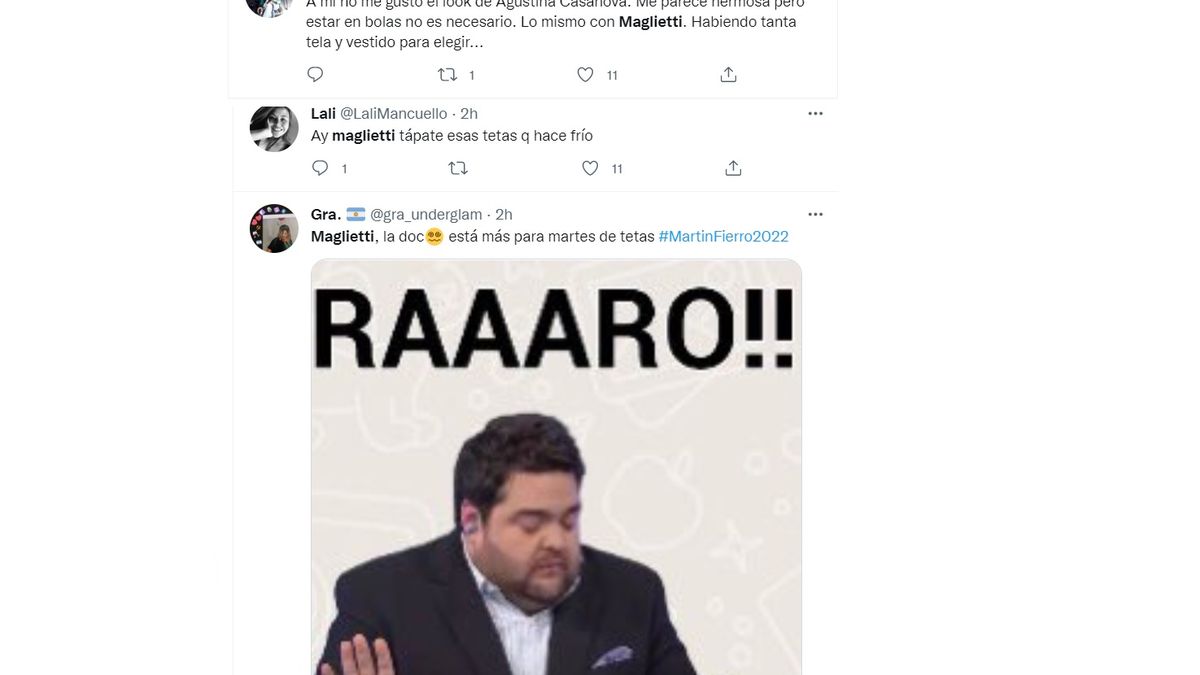
Task: Like Lali's tweet
Action: coord(590,168)
